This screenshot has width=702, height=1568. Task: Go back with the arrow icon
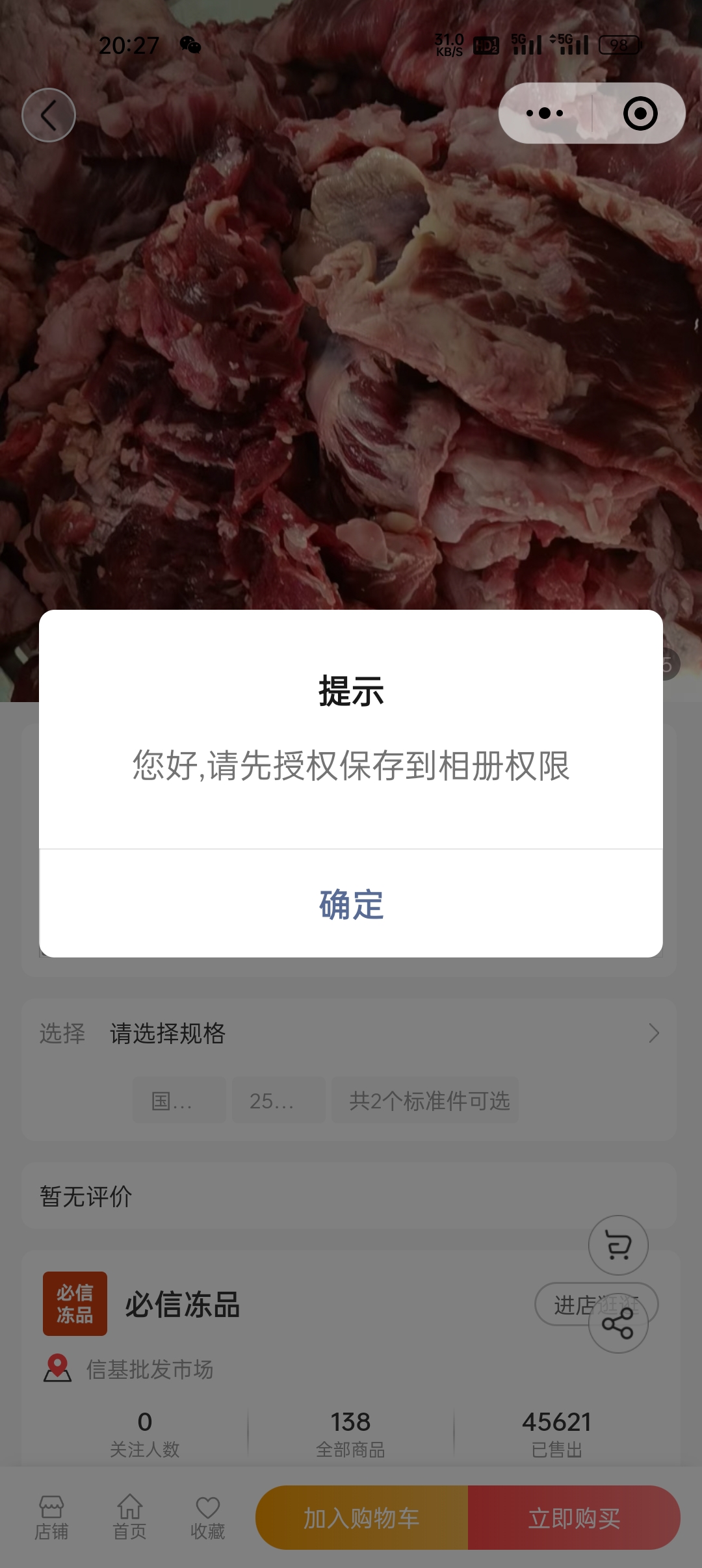tap(49, 116)
